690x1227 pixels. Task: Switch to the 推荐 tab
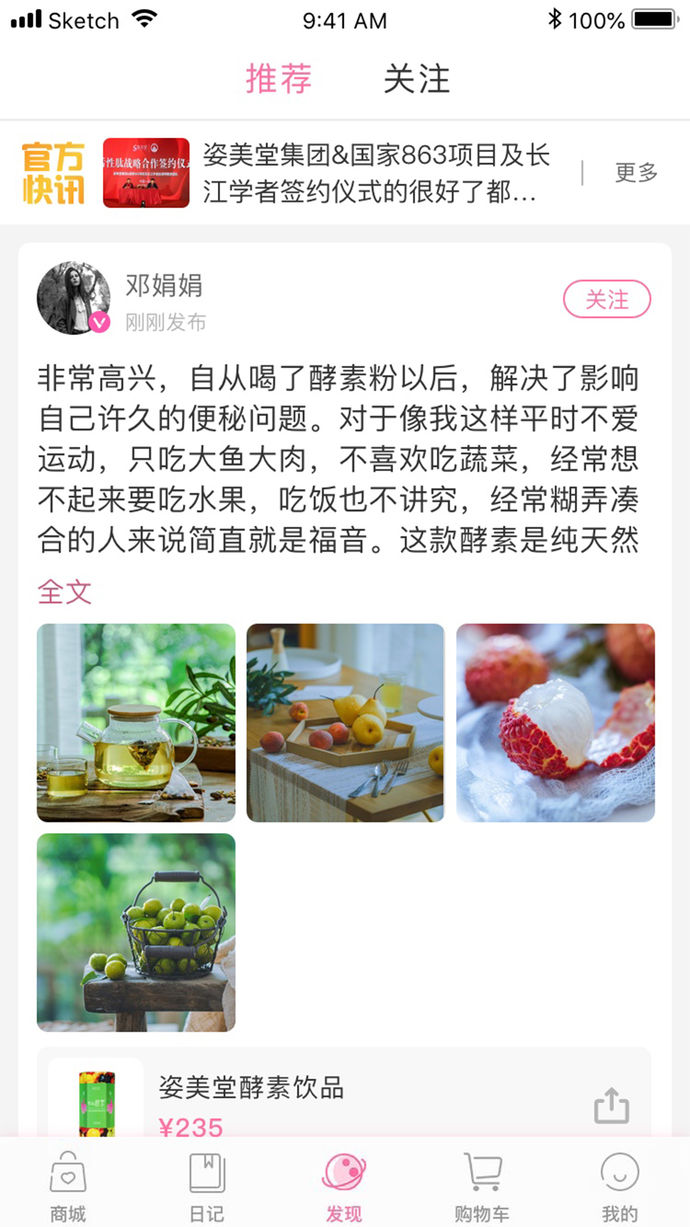pyautogui.click(x=279, y=79)
